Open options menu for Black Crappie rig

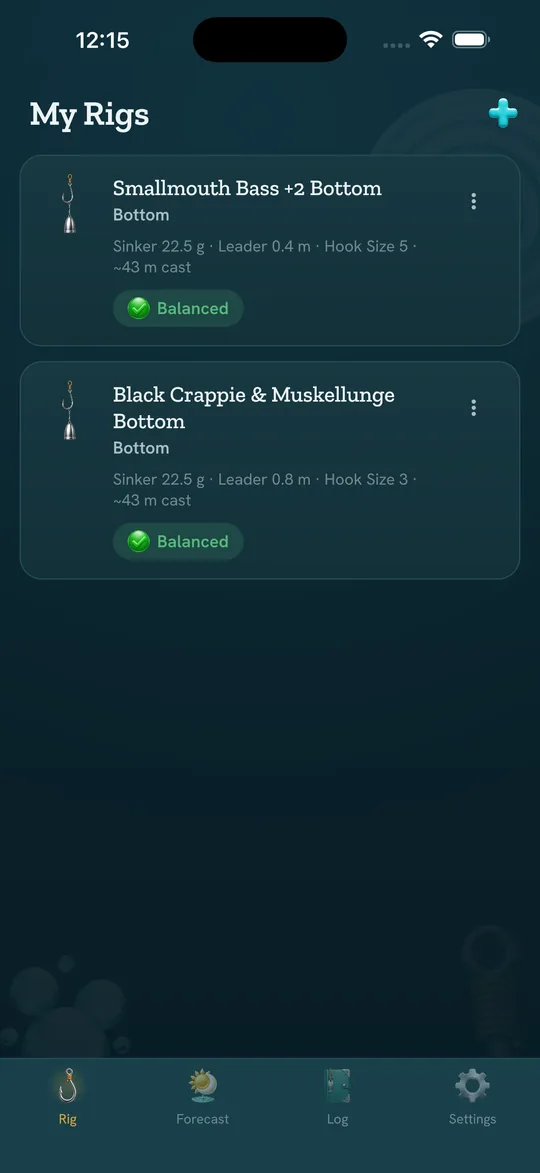point(473,408)
